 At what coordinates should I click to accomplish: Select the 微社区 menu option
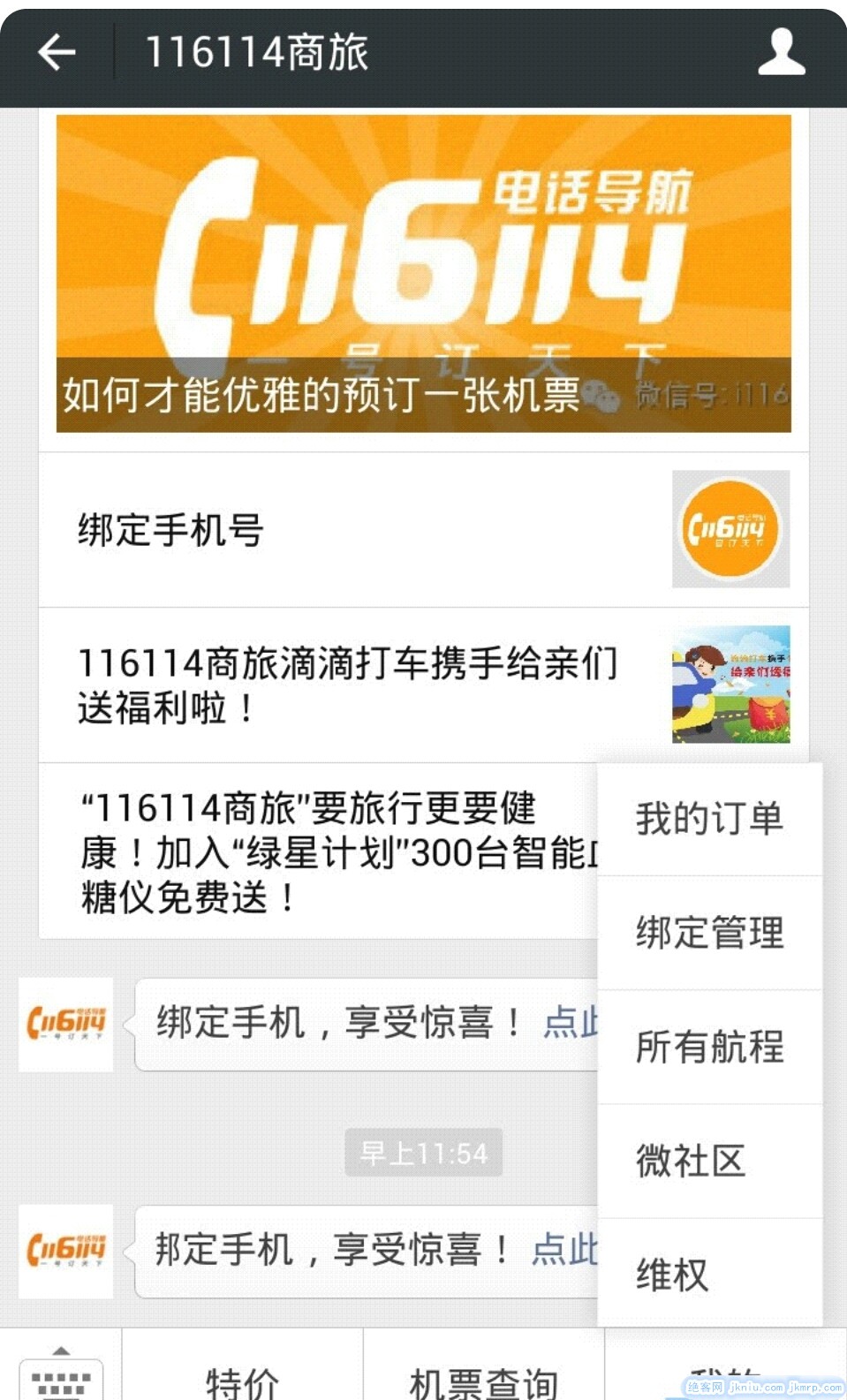[709, 1161]
